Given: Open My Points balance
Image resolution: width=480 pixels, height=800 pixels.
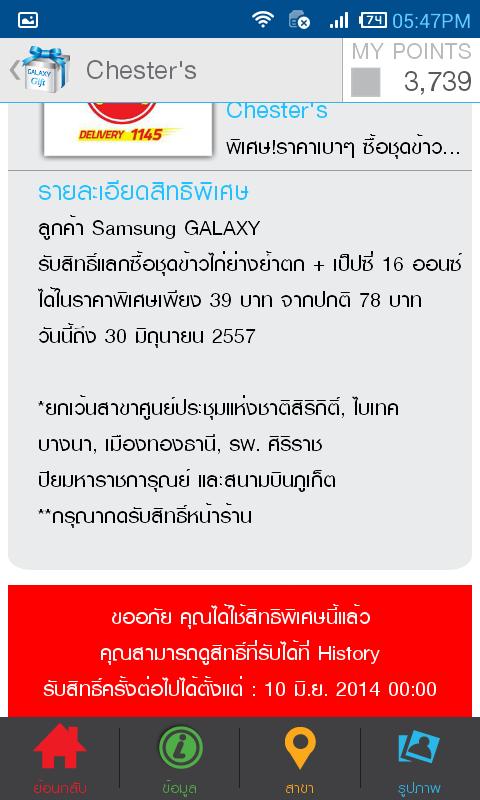Looking at the screenshot, I should point(411,69).
